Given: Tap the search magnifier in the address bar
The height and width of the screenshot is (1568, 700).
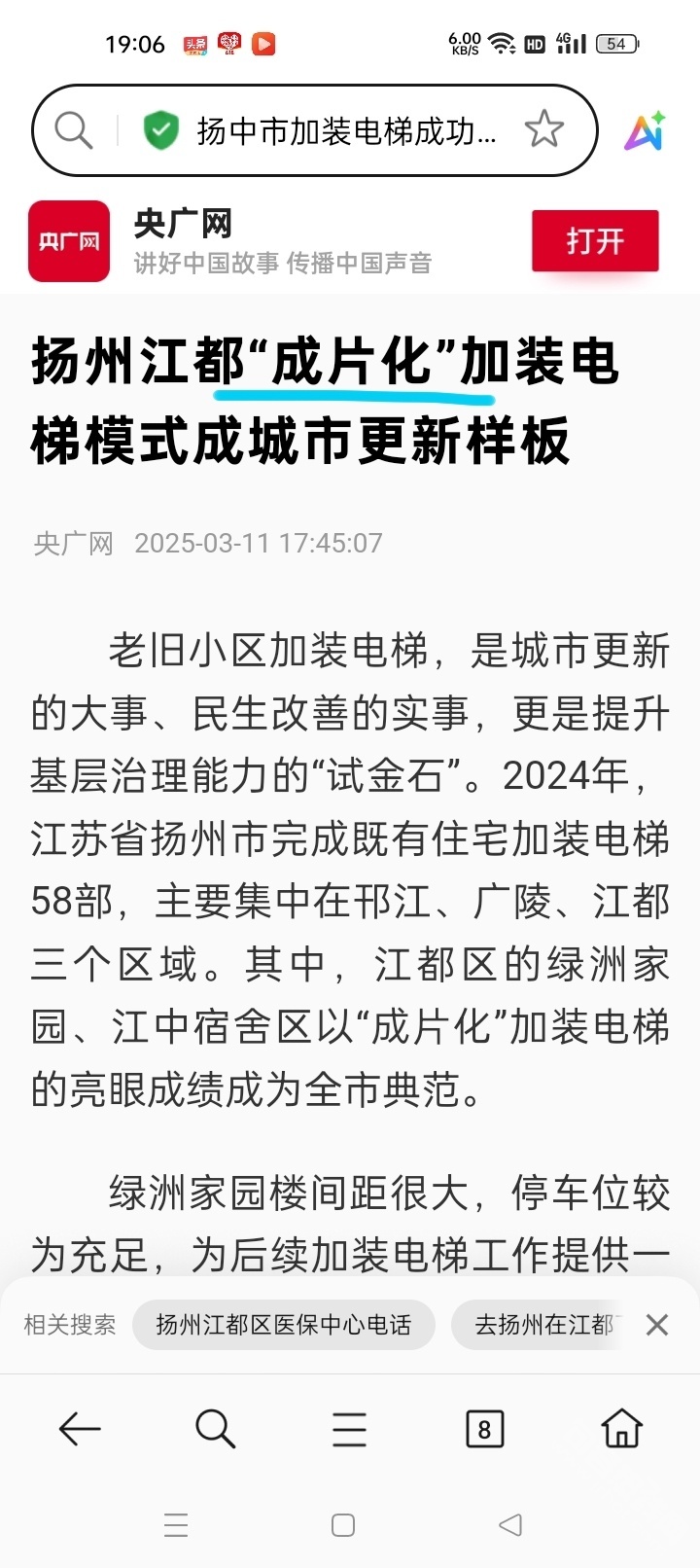Looking at the screenshot, I should tap(73, 130).
